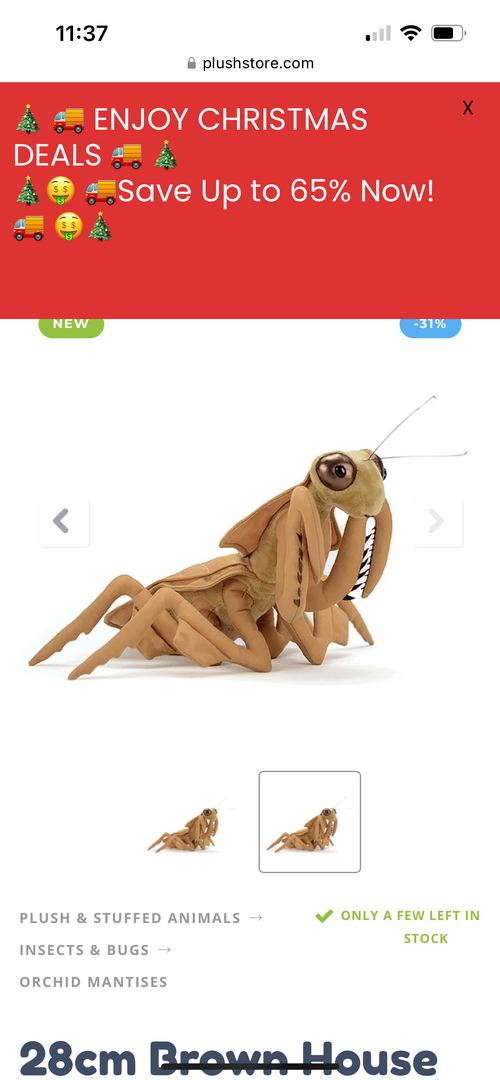The width and height of the screenshot is (500, 1080).
Task: Show the previous product image
Action: tap(63, 521)
